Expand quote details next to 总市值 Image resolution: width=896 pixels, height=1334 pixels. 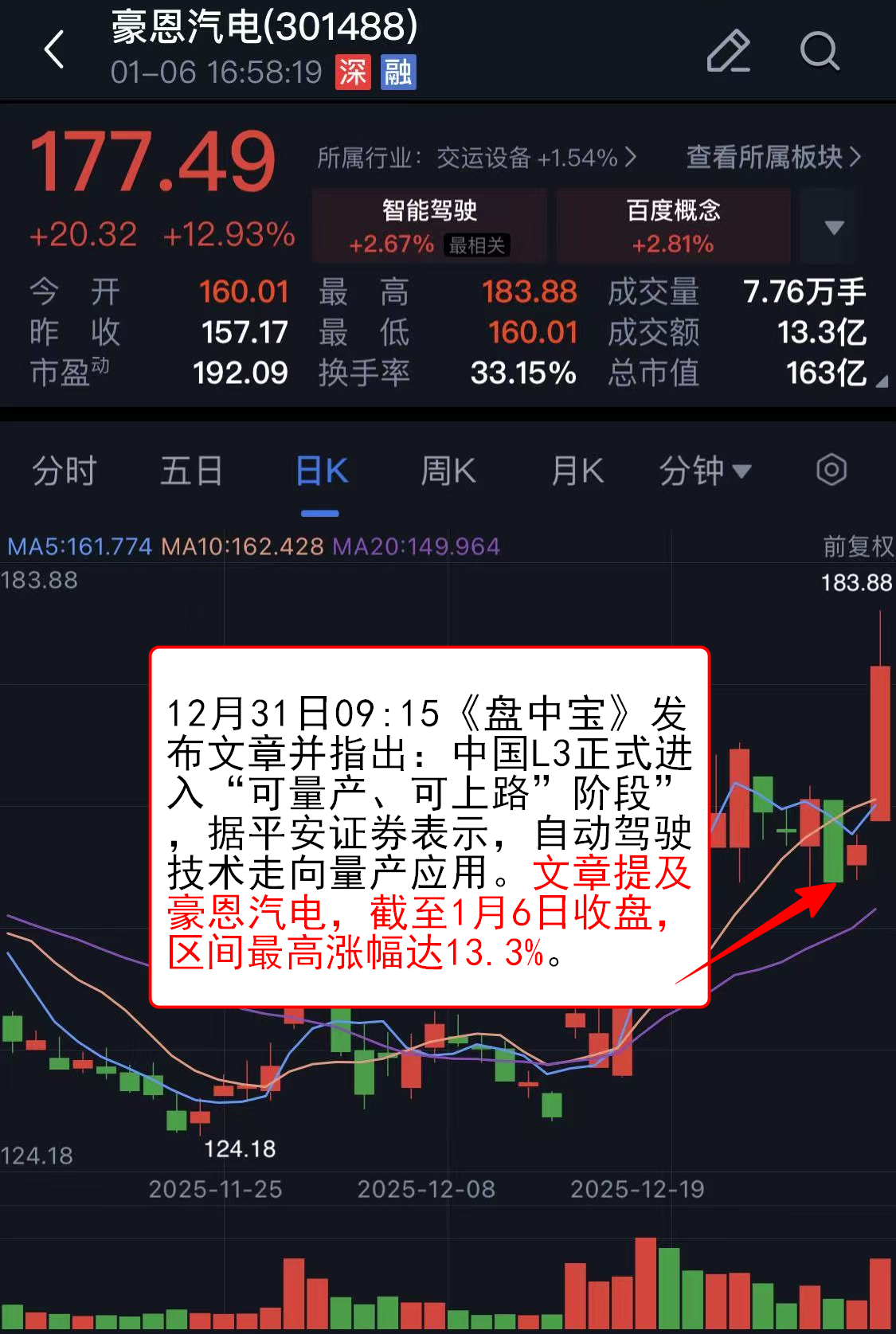881,382
